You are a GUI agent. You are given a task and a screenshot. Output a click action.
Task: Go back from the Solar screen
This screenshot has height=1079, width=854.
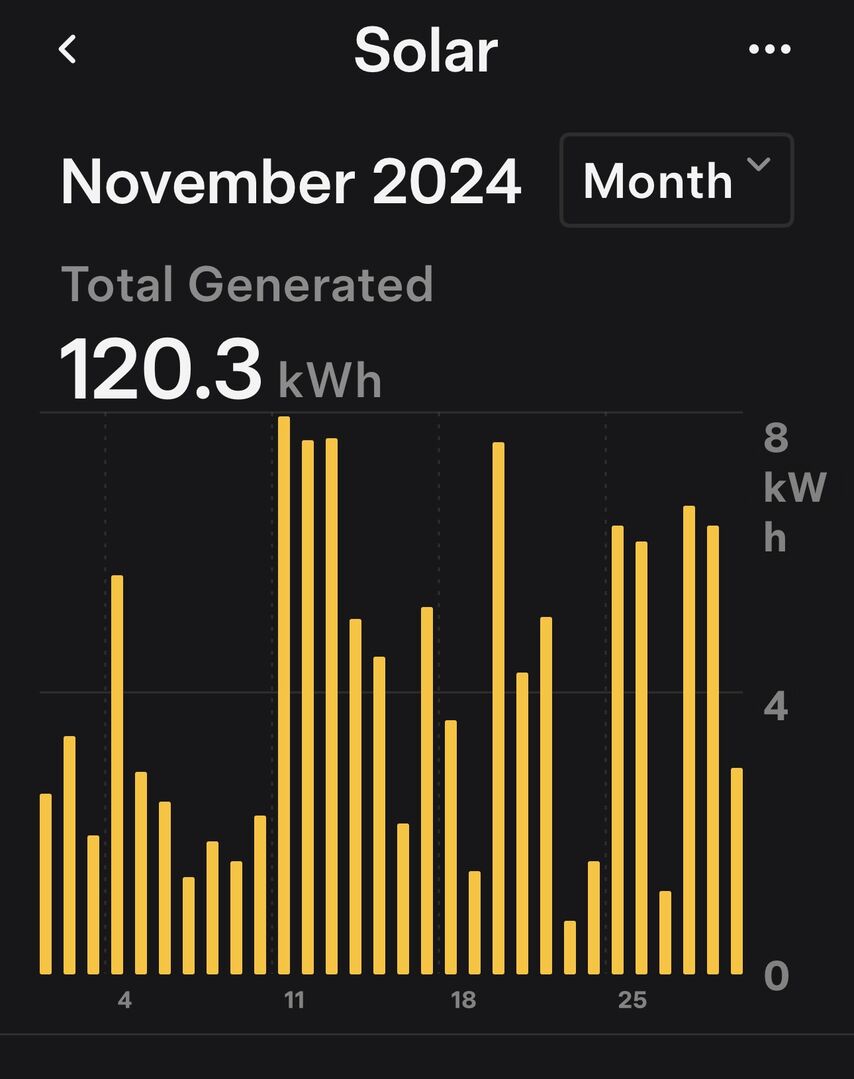(68, 49)
